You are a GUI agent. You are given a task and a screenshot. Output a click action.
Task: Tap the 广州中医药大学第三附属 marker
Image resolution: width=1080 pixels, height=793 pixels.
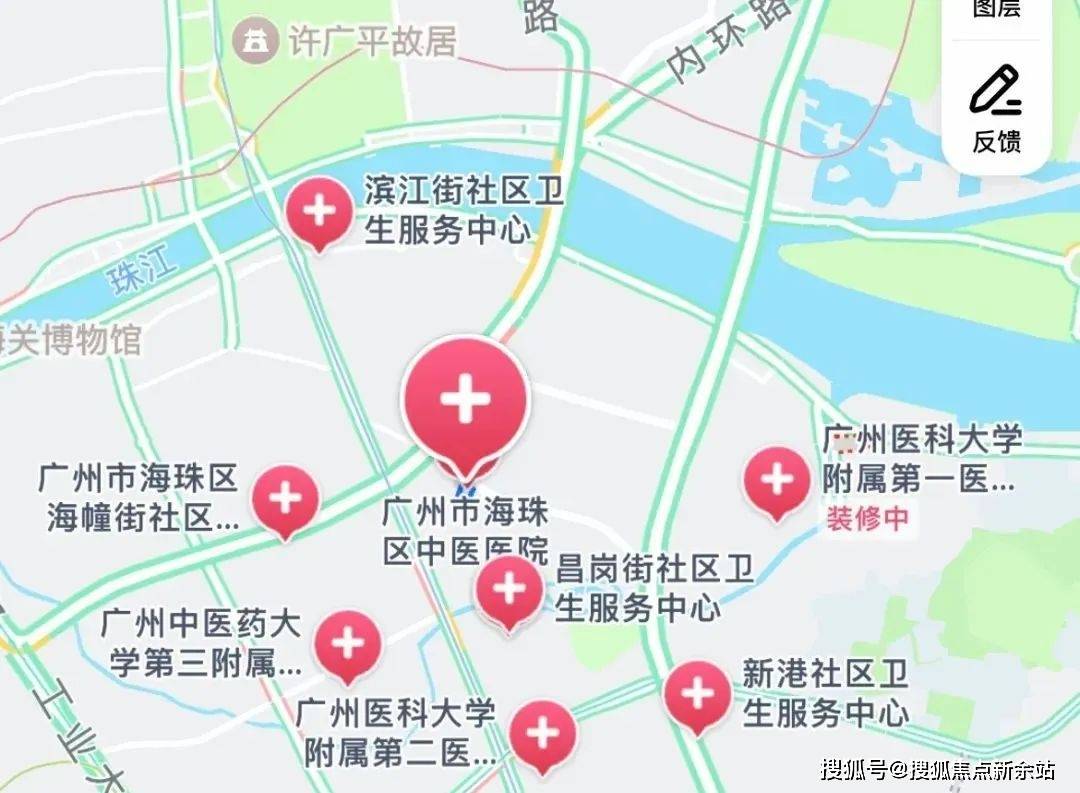[348, 643]
